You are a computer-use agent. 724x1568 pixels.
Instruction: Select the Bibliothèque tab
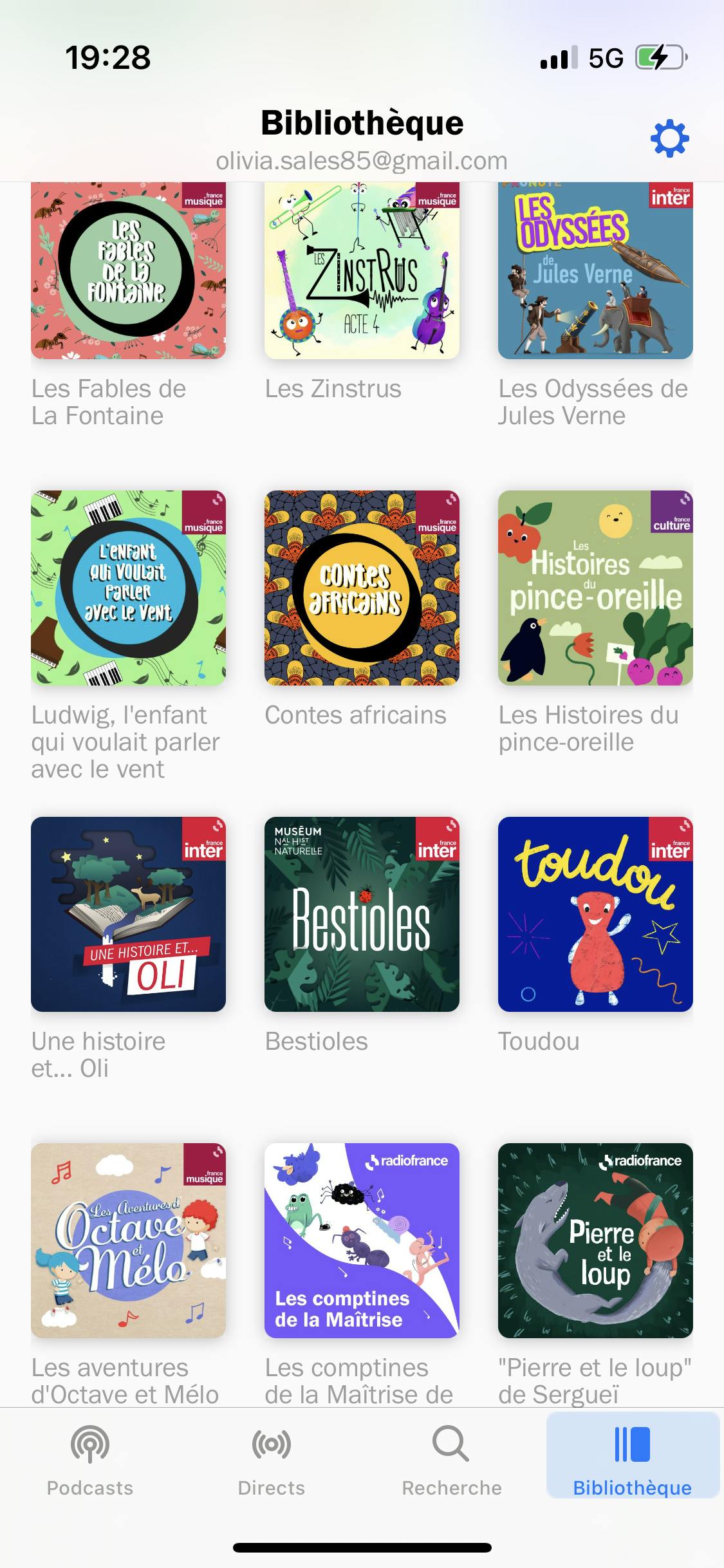click(632, 1460)
